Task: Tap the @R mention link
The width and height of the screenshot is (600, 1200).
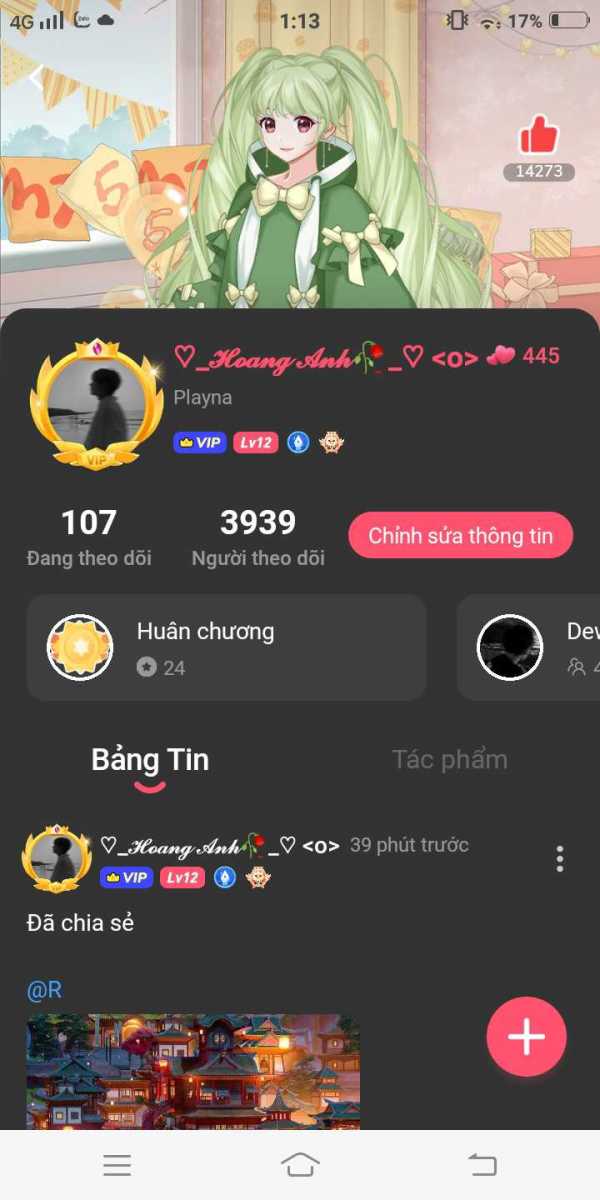Action: [x=44, y=990]
